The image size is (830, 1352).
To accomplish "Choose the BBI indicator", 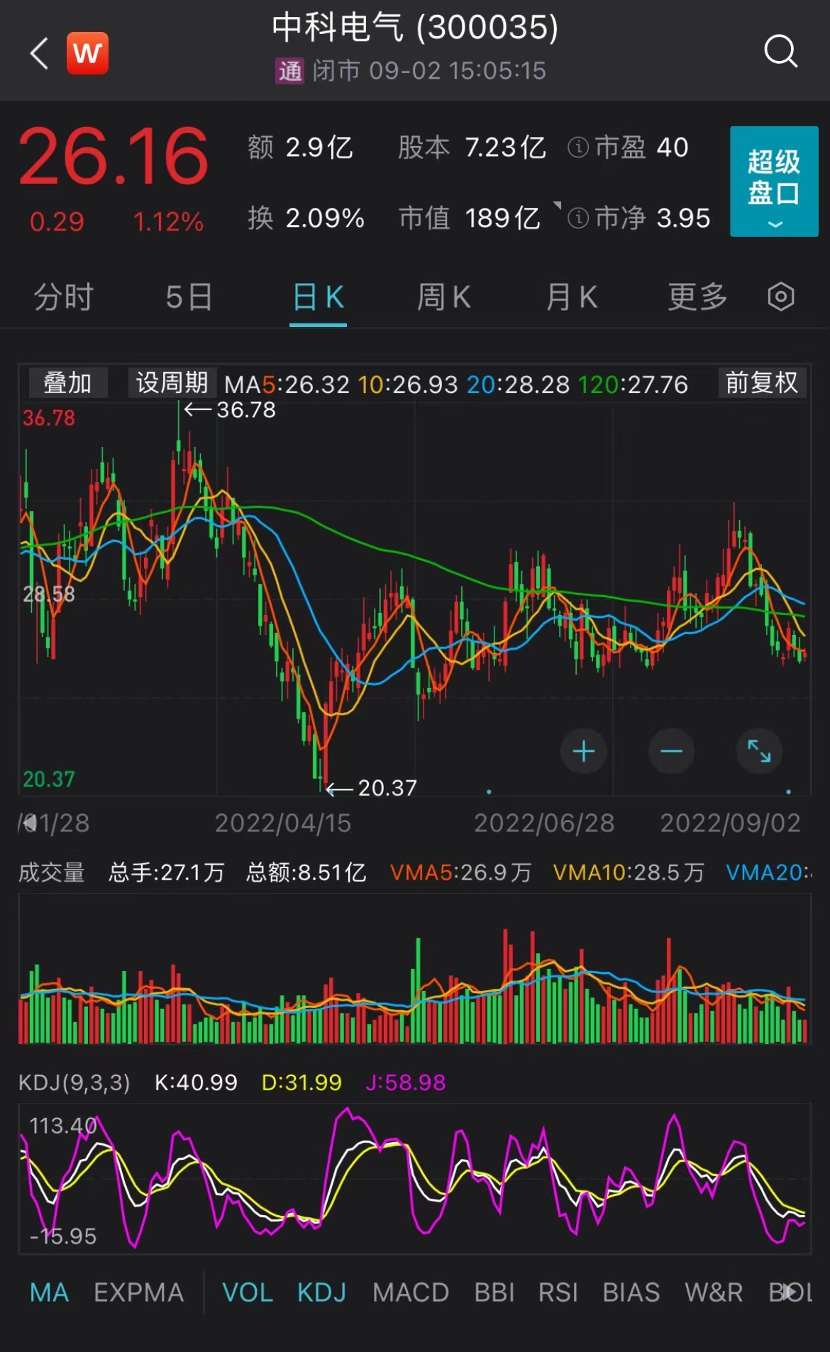I will tap(494, 1292).
